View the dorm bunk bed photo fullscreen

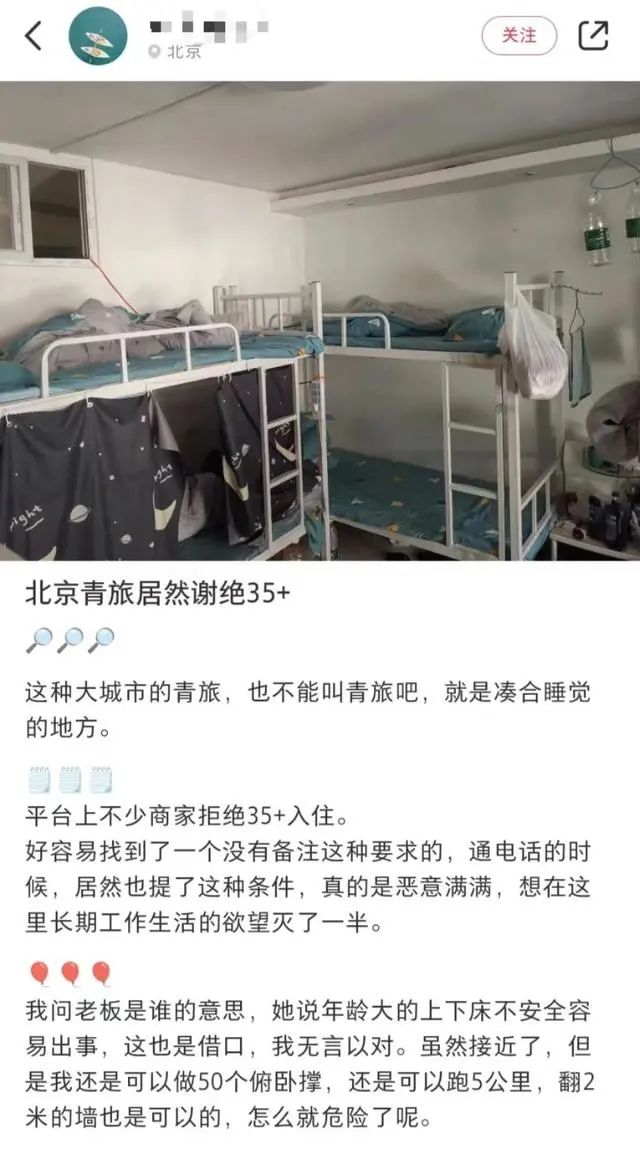pos(320,320)
